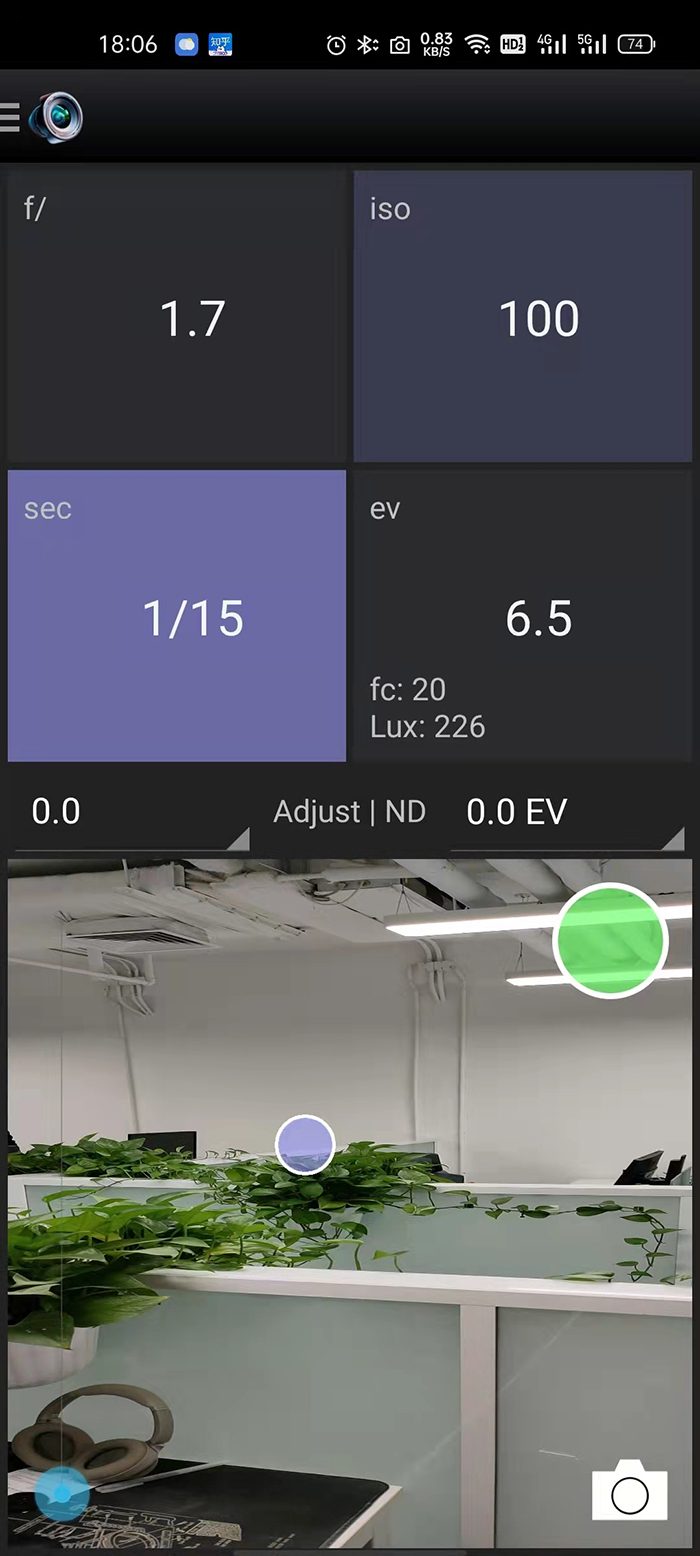This screenshot has height=1556, width=700.
Task: Capture a photo with the camera icon
Action: pyautogui.click(x=629, y=1494)
